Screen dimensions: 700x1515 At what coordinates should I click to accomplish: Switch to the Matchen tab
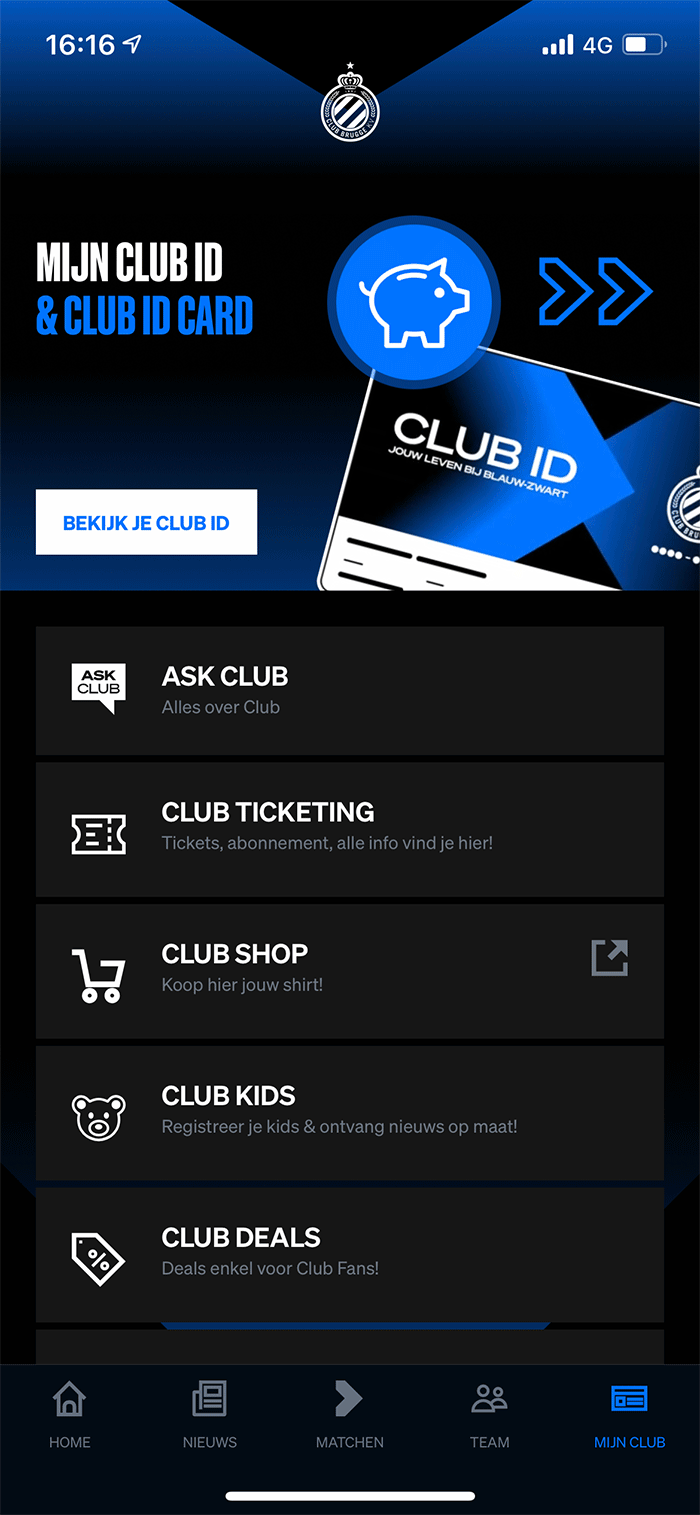pos(350,1414)
